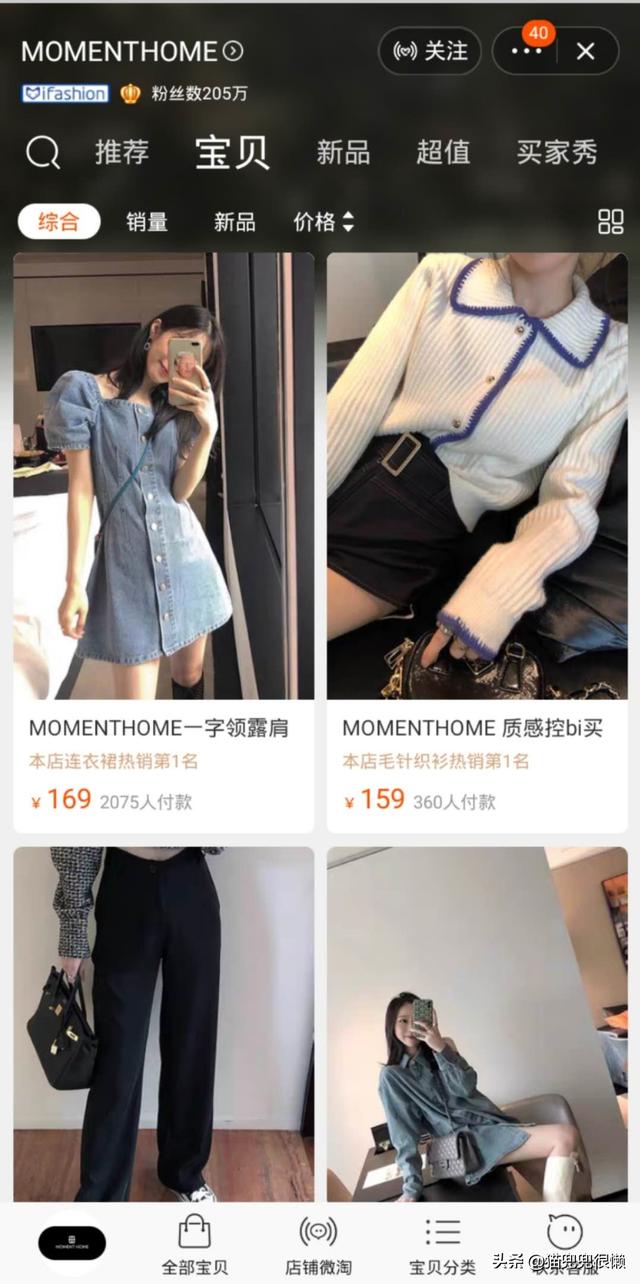The width and height of the screenshot is (640, 1284).
Task: Open the three-dot overflow menu
Action: pos(526,51)
